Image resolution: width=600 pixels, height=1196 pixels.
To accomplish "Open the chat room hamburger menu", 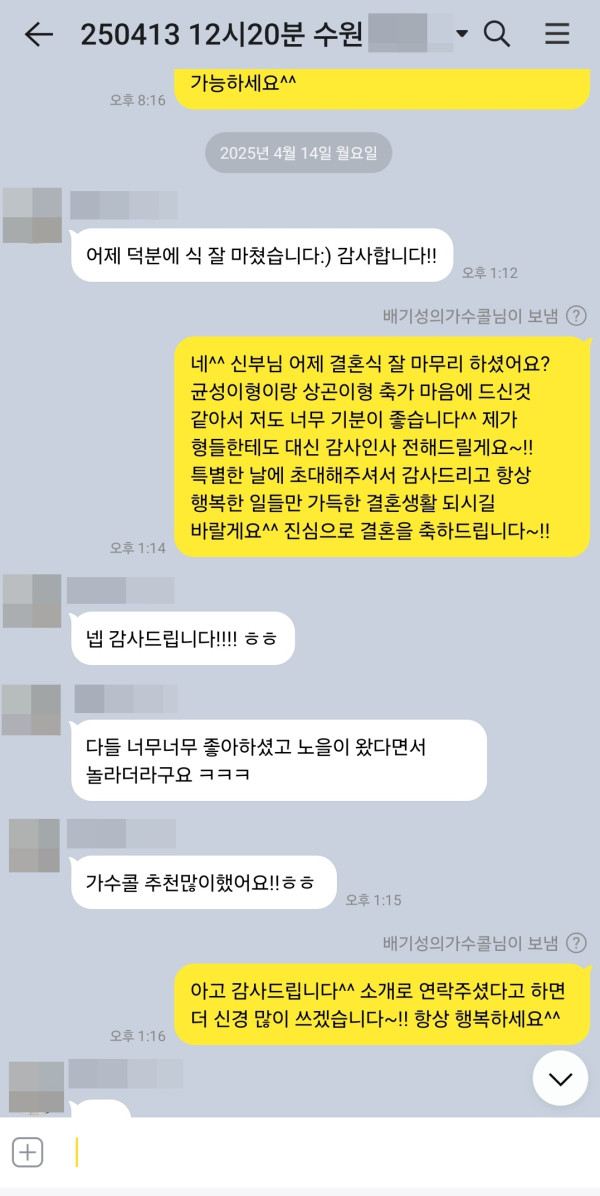I will click(x=557, y=34).
